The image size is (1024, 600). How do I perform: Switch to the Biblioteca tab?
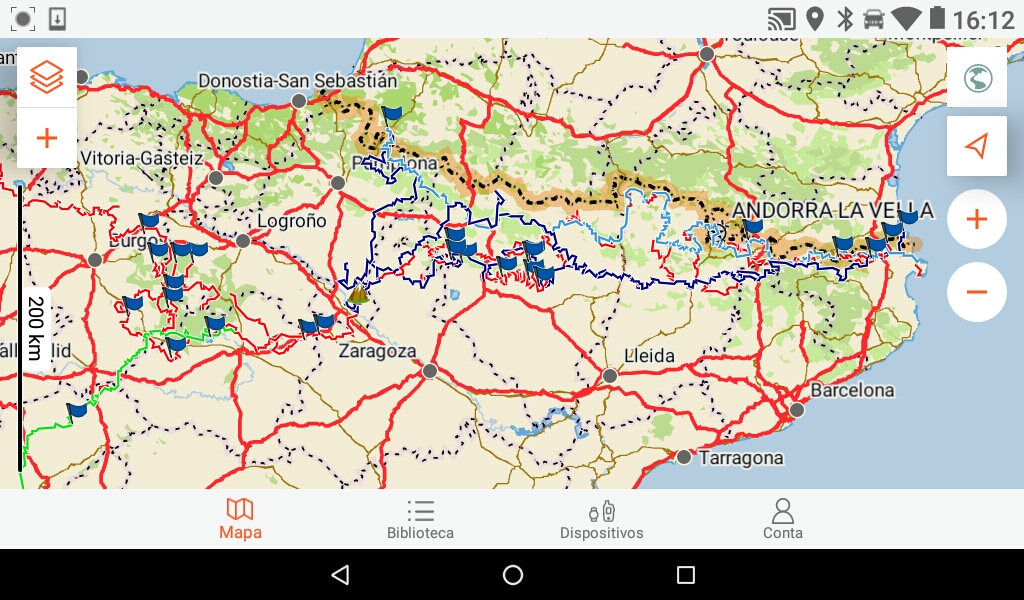point(420,519)
